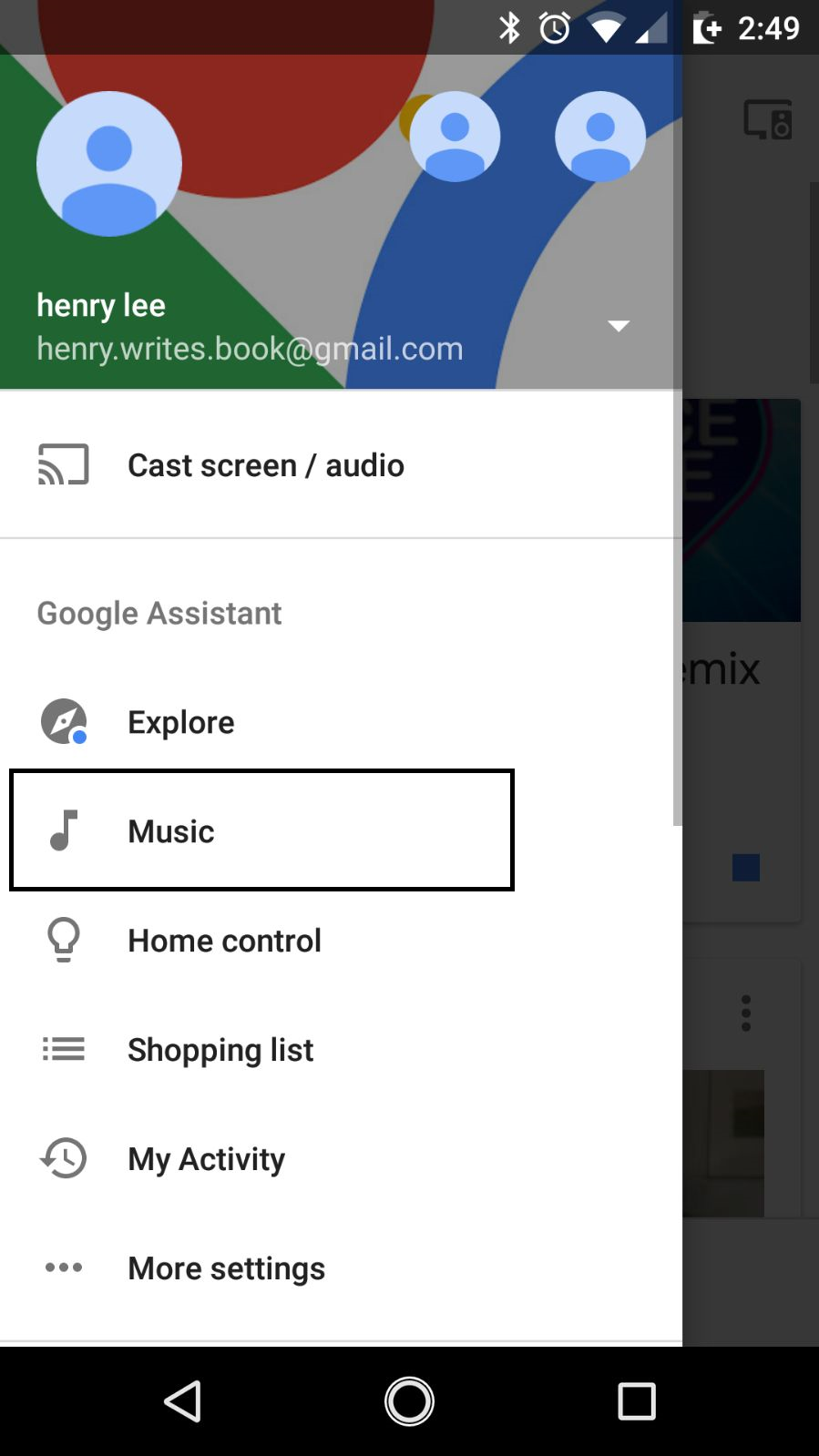Select Music in the drawer

click(x=261, y=830)
